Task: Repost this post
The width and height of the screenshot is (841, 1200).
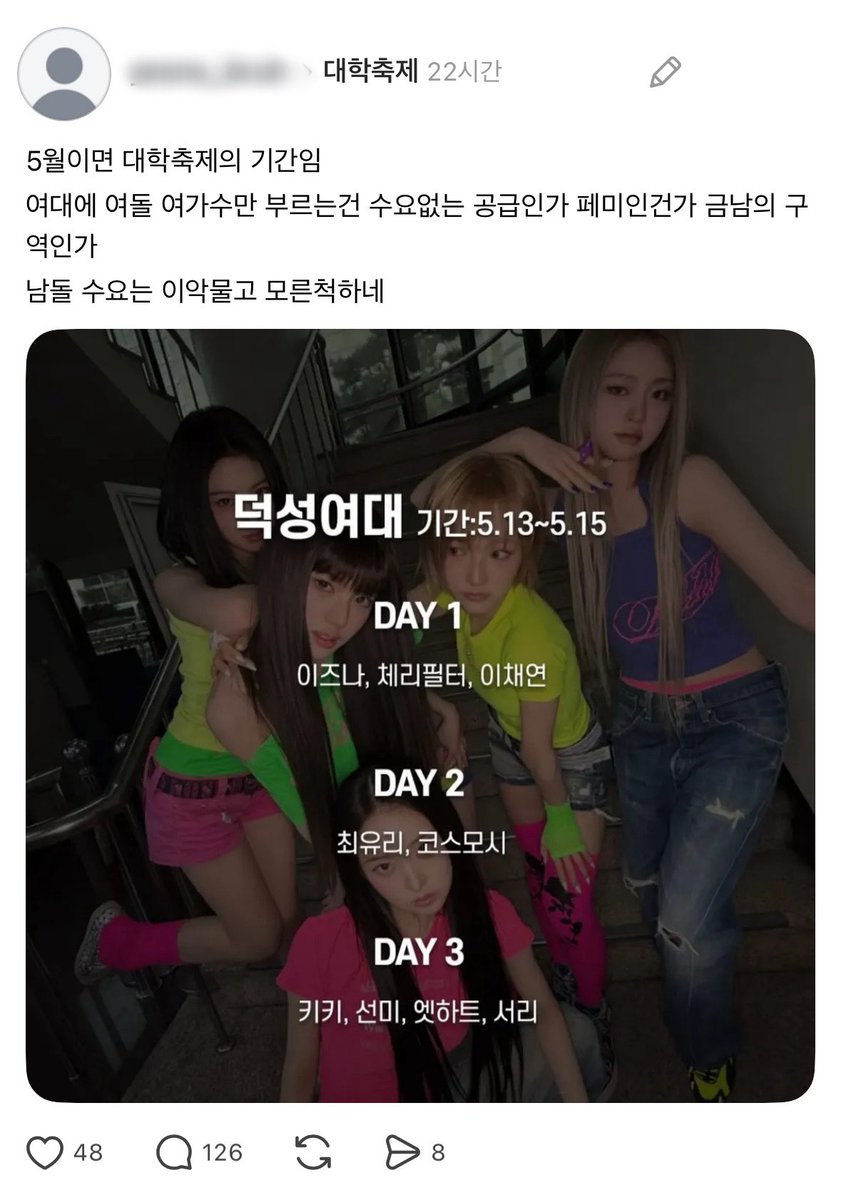Action: coord(313,1152)
